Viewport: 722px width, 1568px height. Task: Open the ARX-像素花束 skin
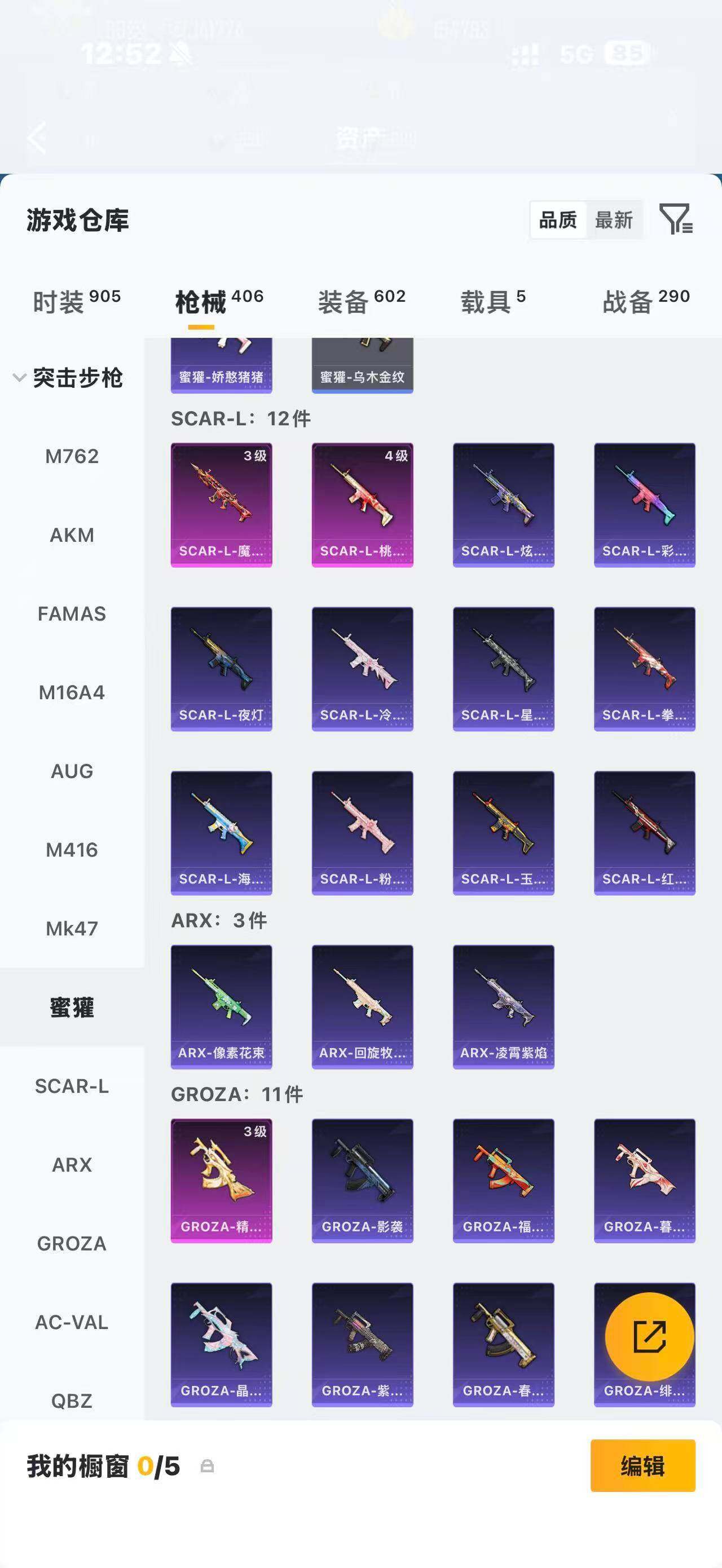221,1007
